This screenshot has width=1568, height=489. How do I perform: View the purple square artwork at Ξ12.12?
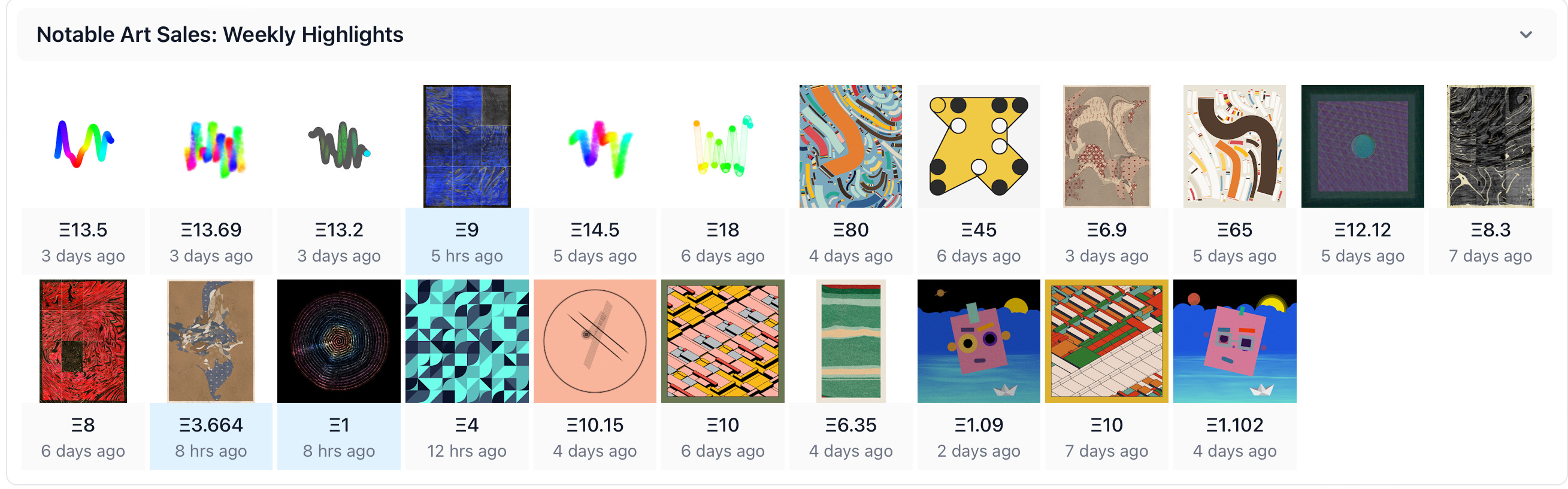1362,146
